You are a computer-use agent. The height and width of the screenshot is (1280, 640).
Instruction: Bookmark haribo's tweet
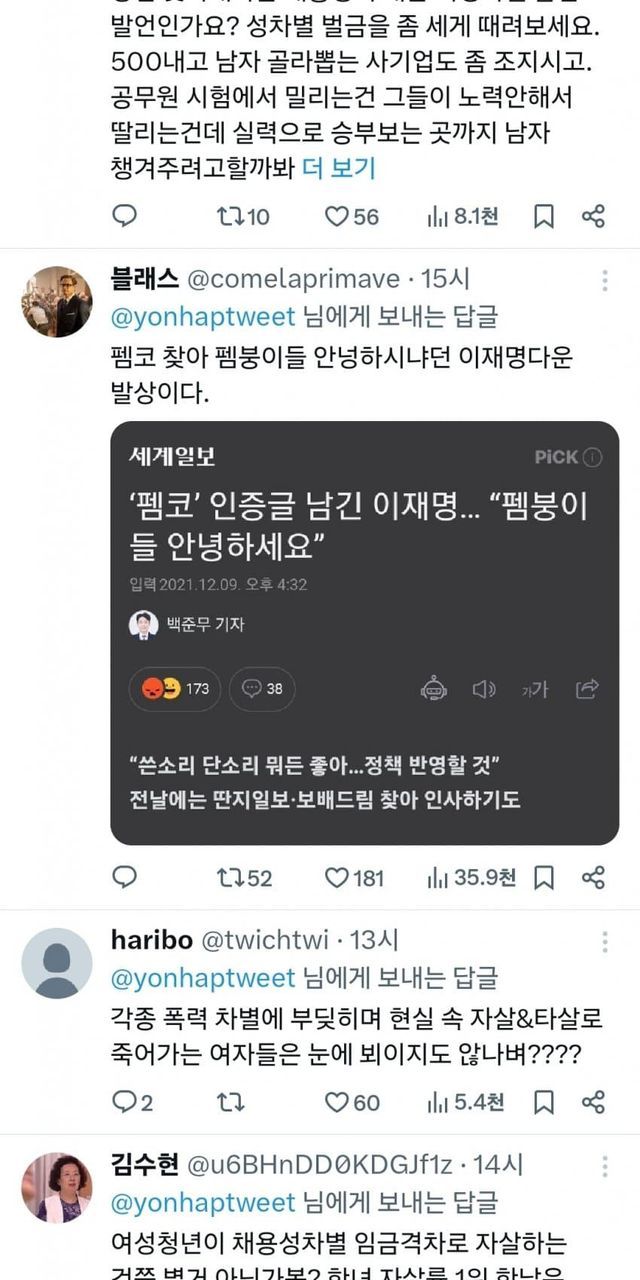(x=543, y=1102)
